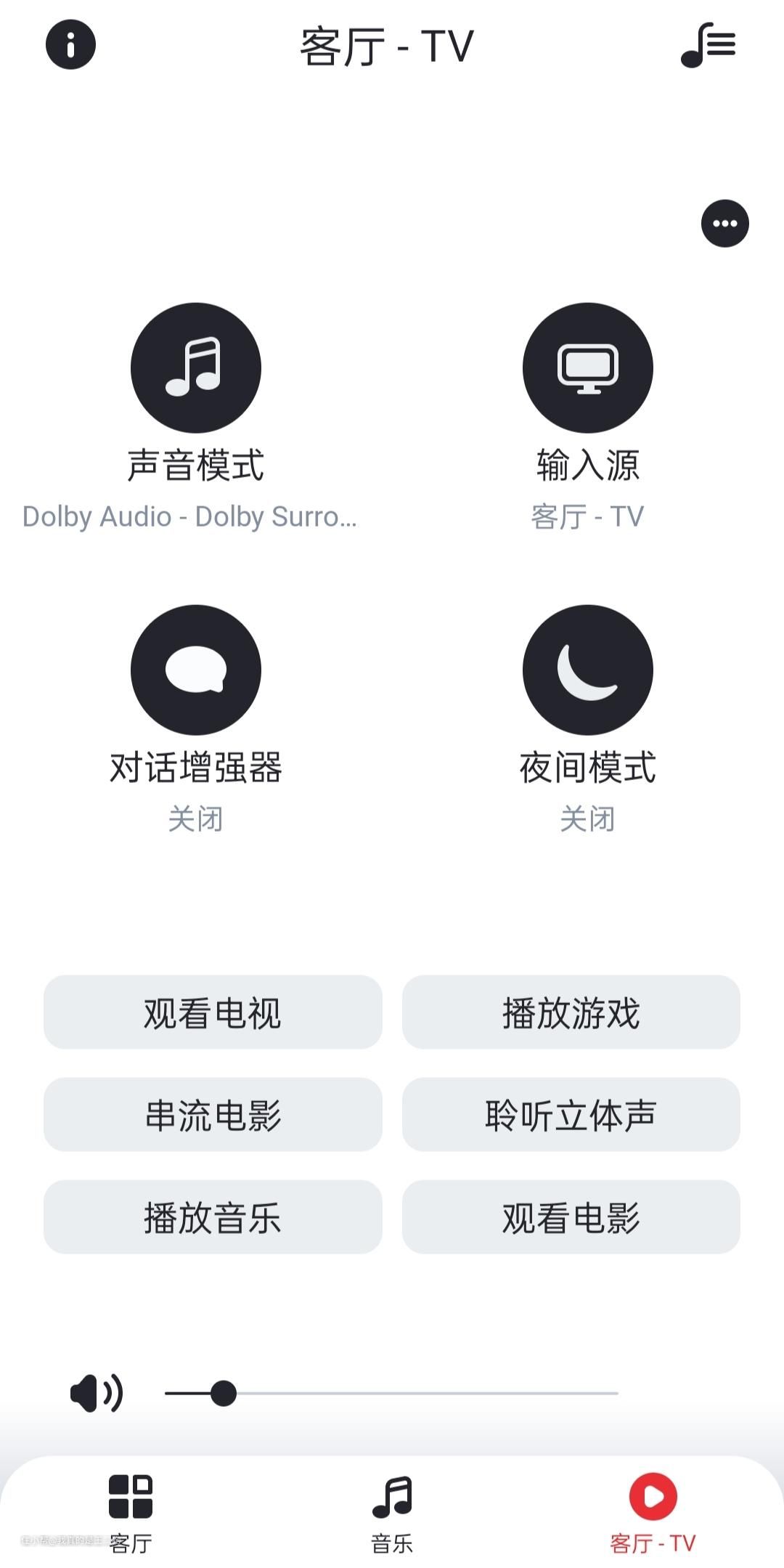Select the 观看电视 scene
The width and height of the screenshot is (784, 1568).
(x=213, y=1012)
